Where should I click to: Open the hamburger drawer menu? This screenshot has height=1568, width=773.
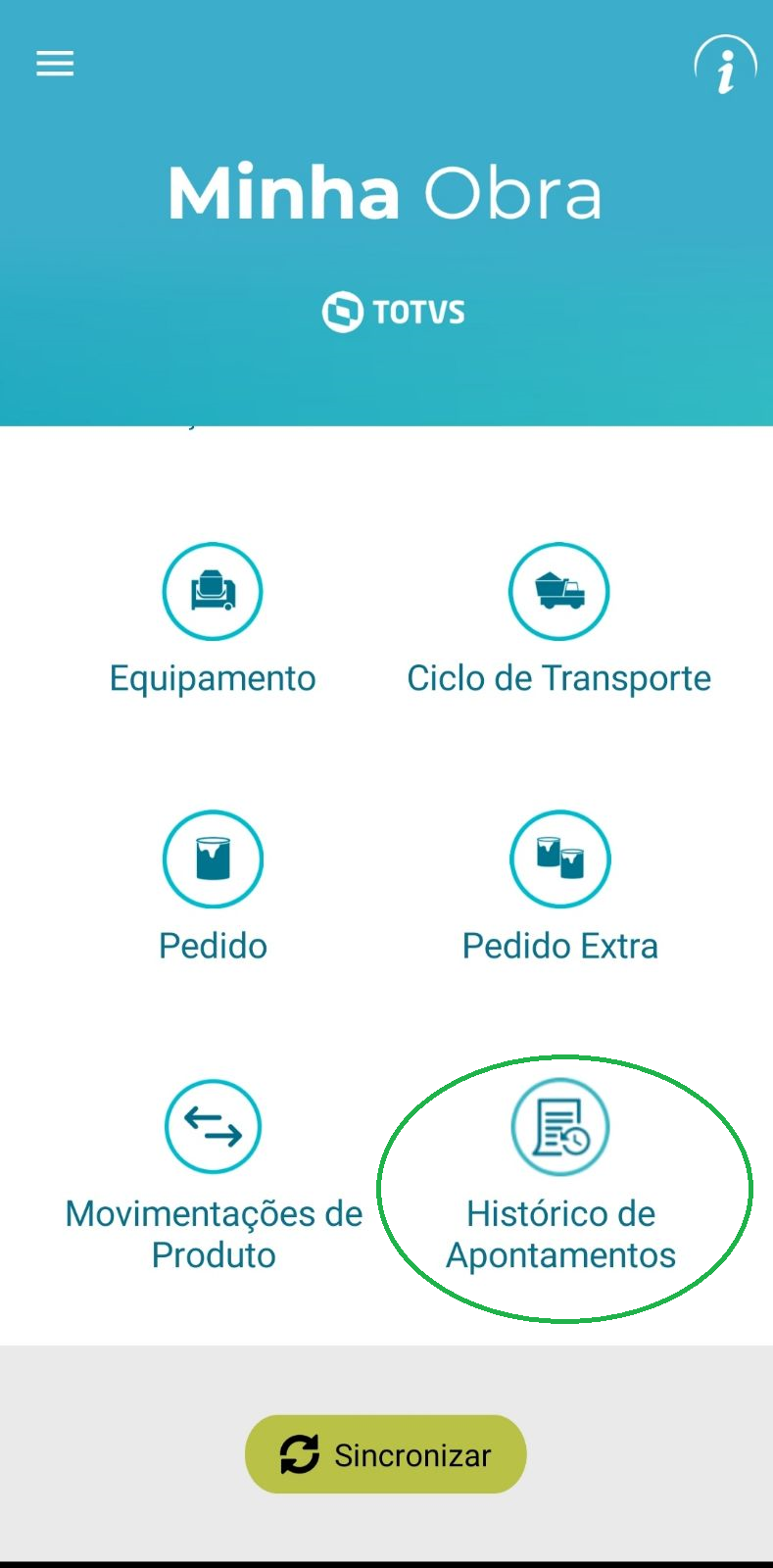(55, 65)
